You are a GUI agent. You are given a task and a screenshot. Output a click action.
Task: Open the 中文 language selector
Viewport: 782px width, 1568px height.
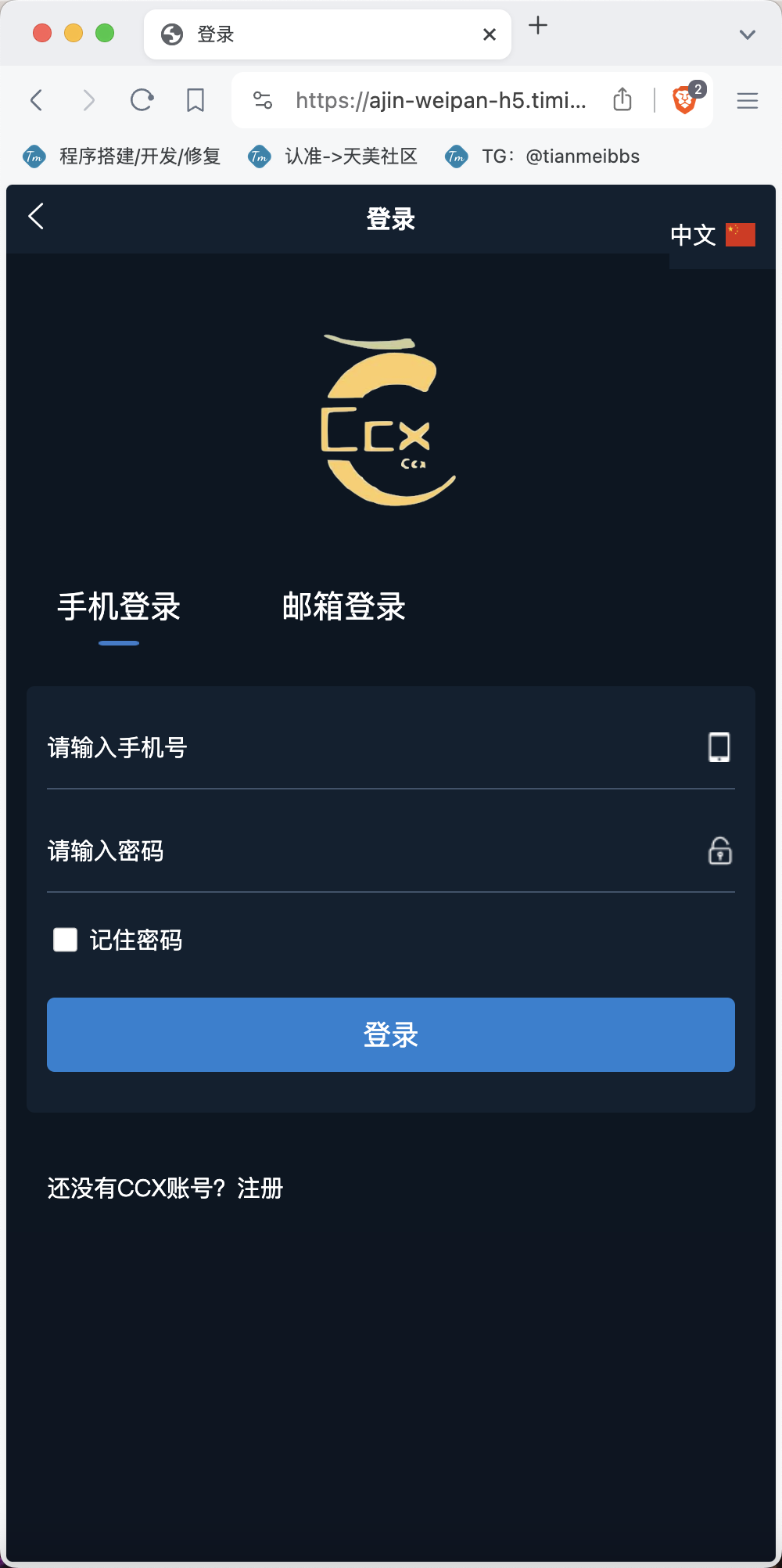pos(712,235)
